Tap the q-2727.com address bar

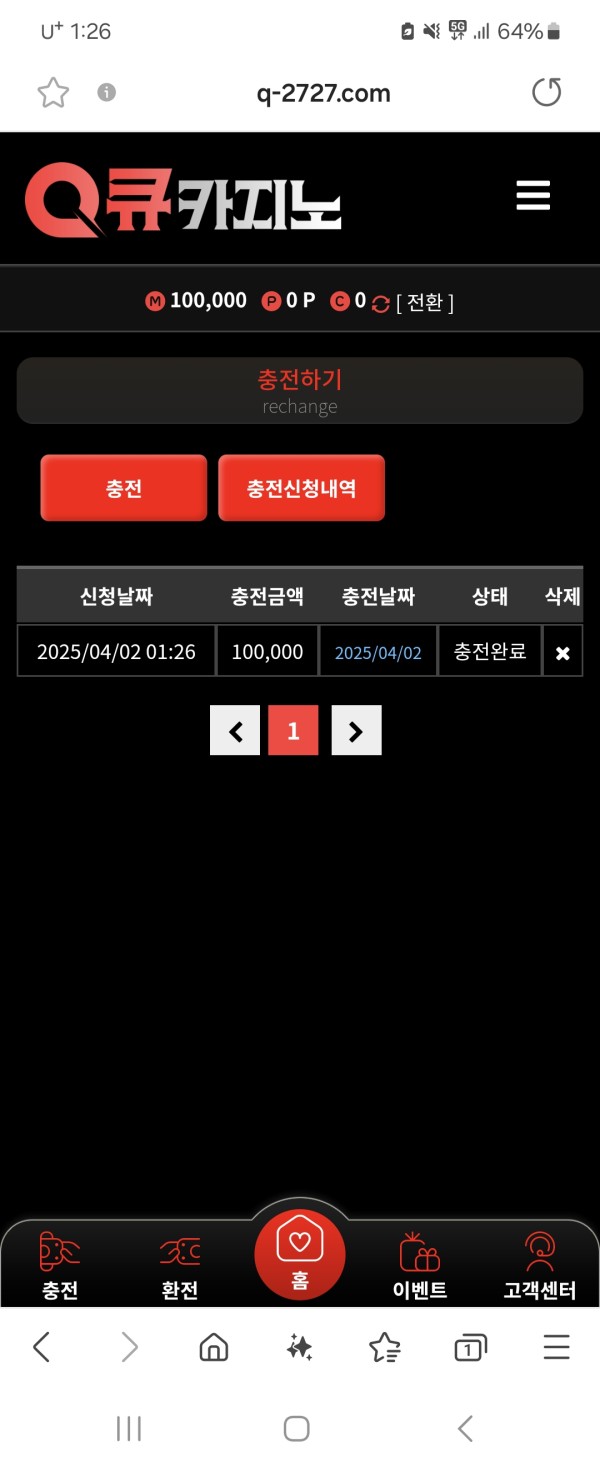click(323, 93)
